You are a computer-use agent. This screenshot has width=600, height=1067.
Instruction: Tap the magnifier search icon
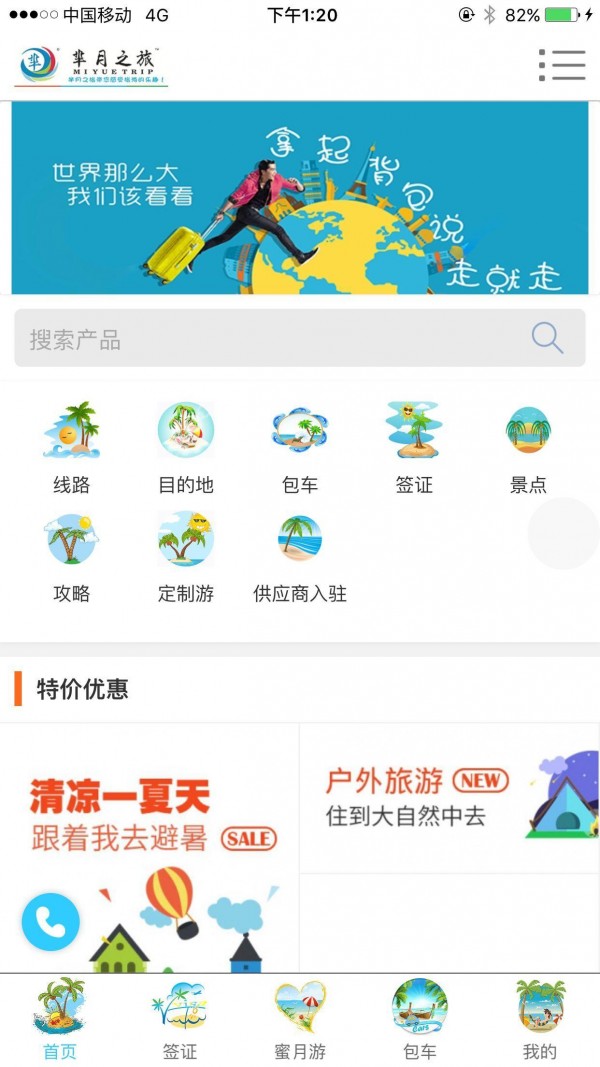pyautogui.click(x=547, y=338)
